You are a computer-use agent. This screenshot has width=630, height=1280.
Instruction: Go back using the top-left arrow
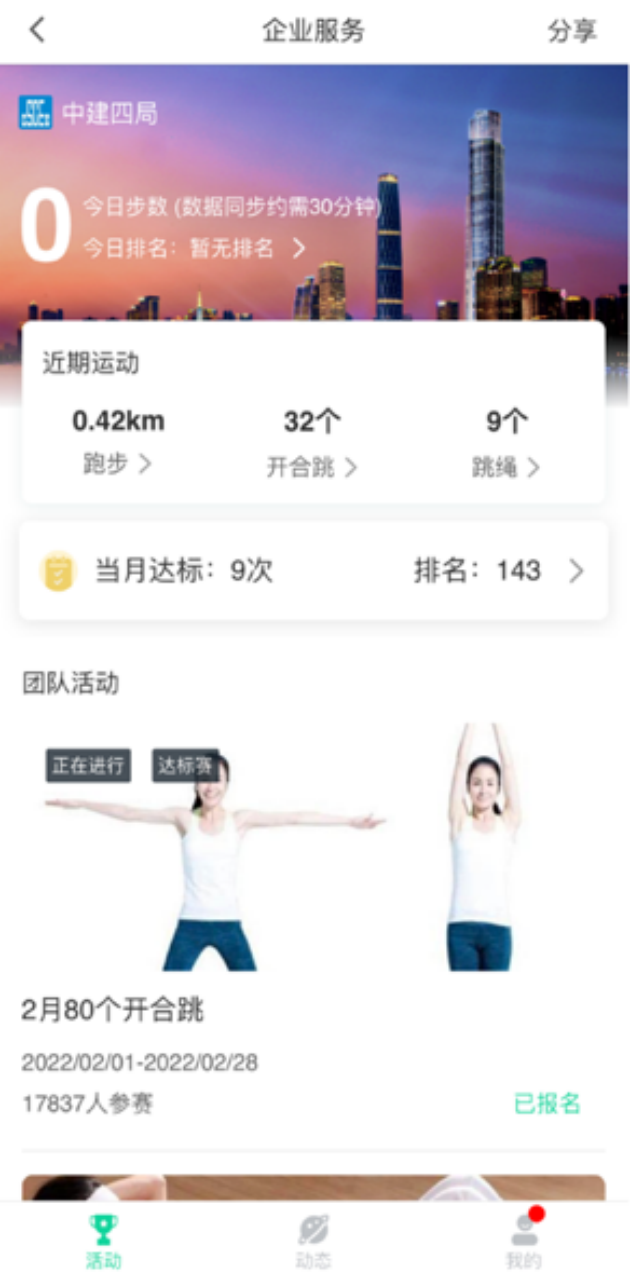38,30
